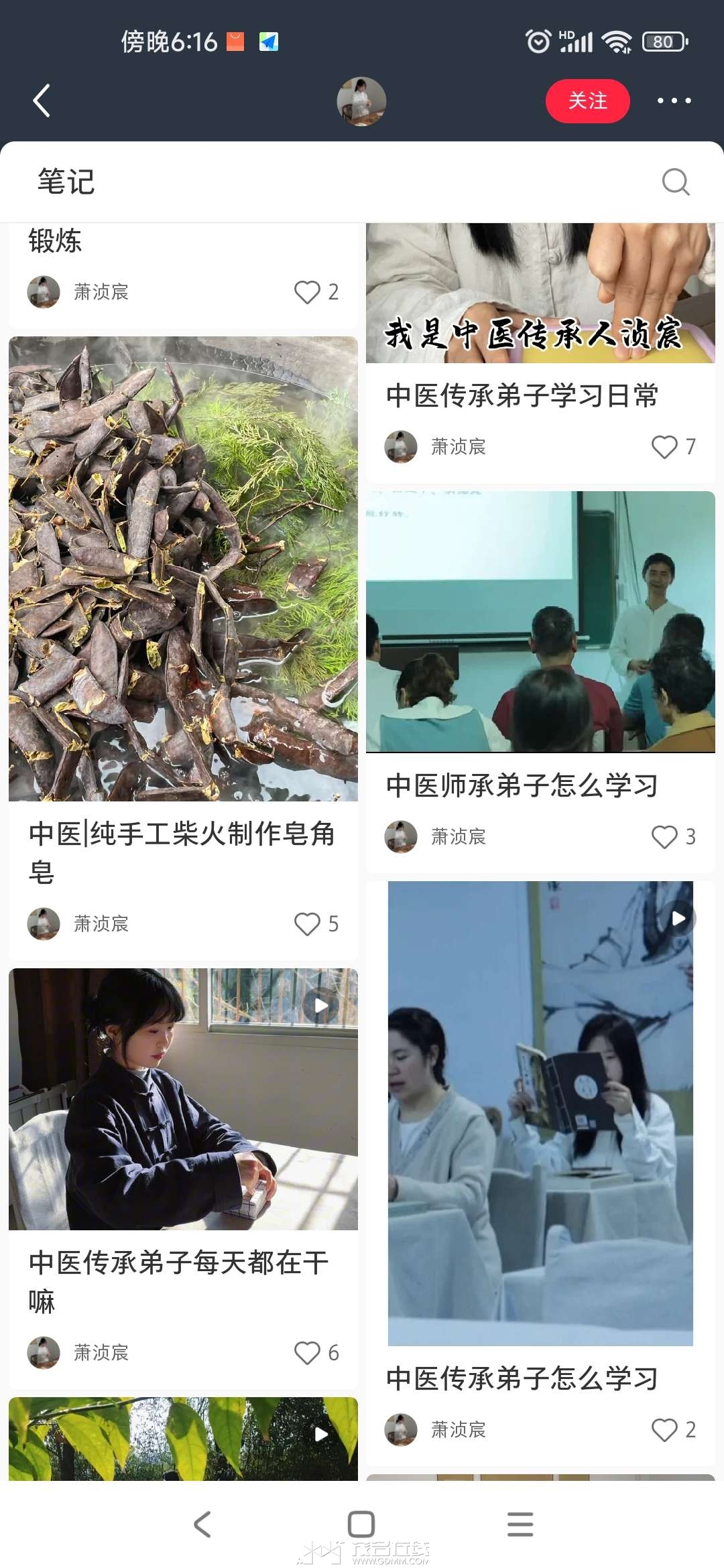The width and height of the screenshot is (724, 1568).
Task: Open the note 中医|纯手工柴火制作皂角皂
Action: pyautogui.click(x=183, y=570)
